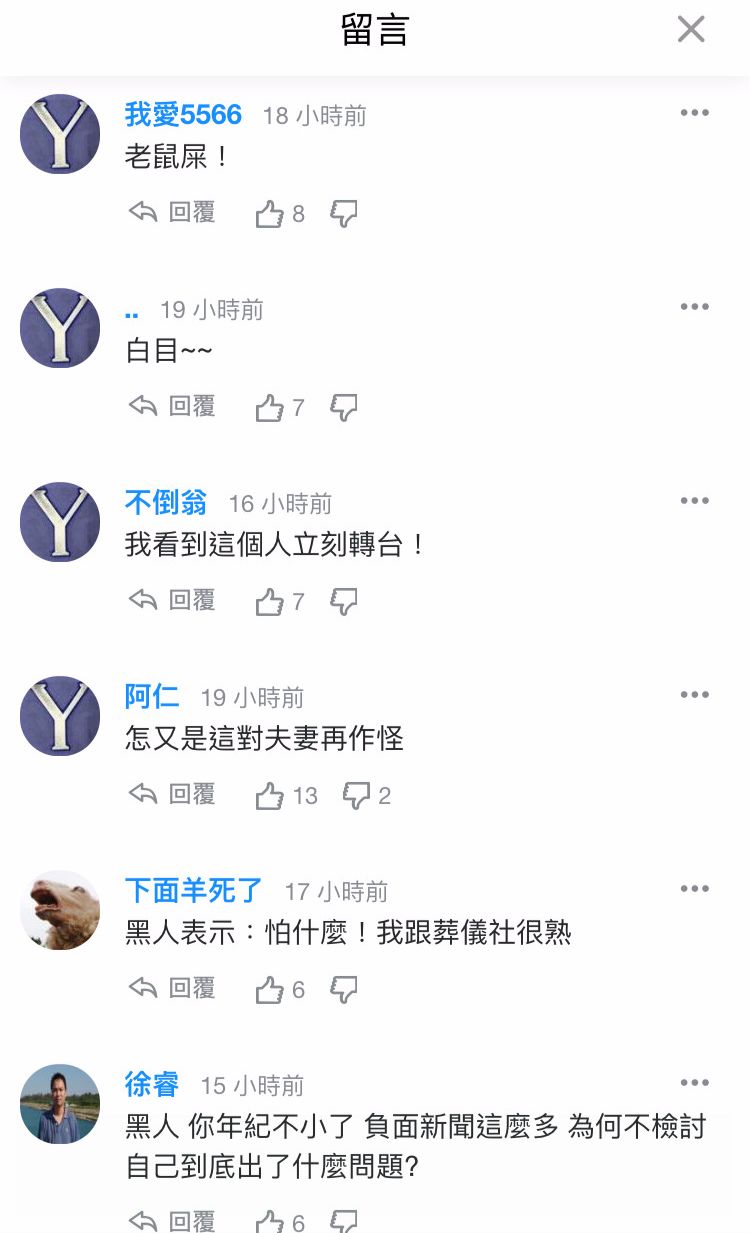The height and width of the screenshot is (1233, 750).
Task: View 阿仁's profile via username
Action: pyautogui.click(x=151, y=697)
